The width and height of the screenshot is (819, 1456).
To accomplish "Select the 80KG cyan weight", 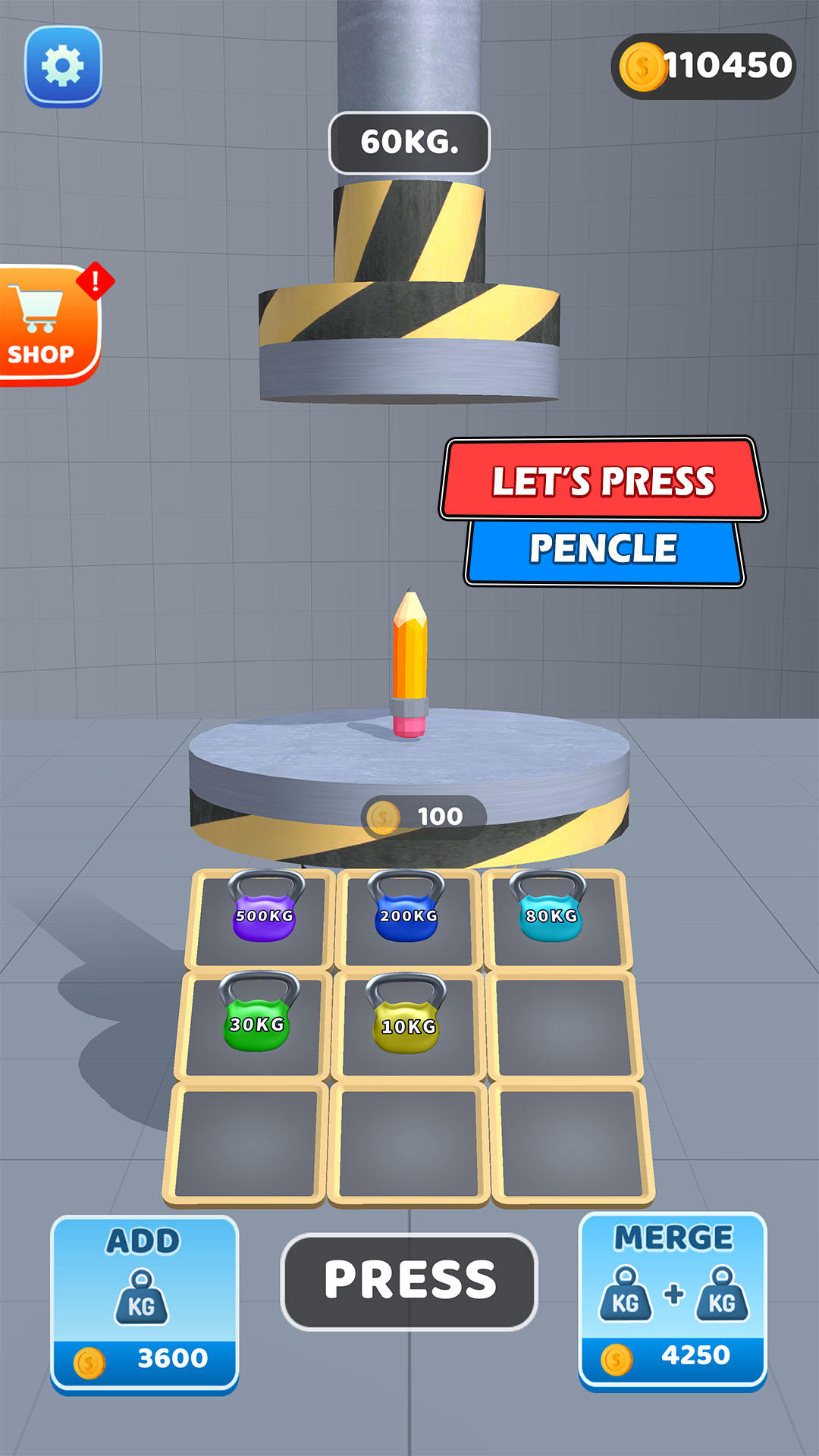I will click(551, 912).
